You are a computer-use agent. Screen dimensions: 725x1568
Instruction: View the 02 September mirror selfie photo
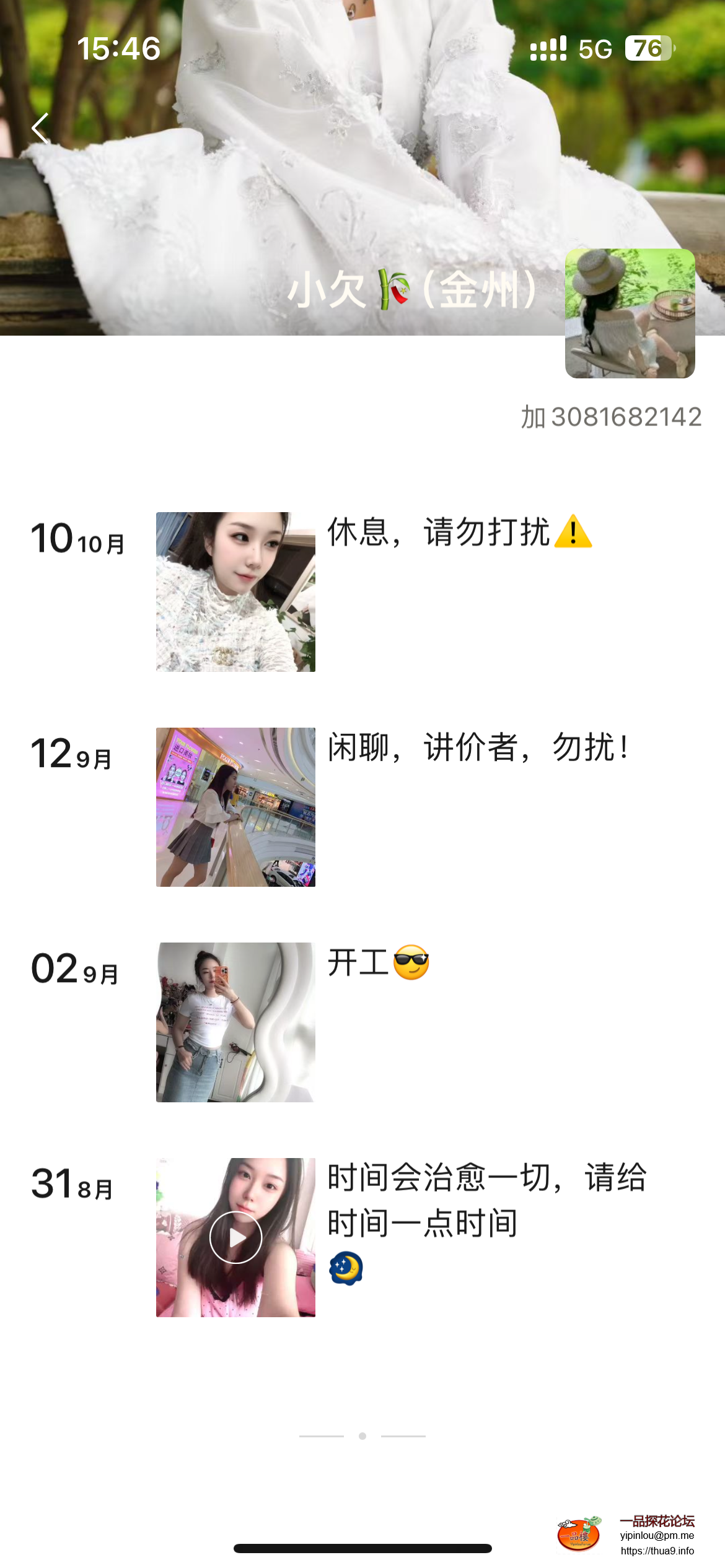tap(235, 1022)
